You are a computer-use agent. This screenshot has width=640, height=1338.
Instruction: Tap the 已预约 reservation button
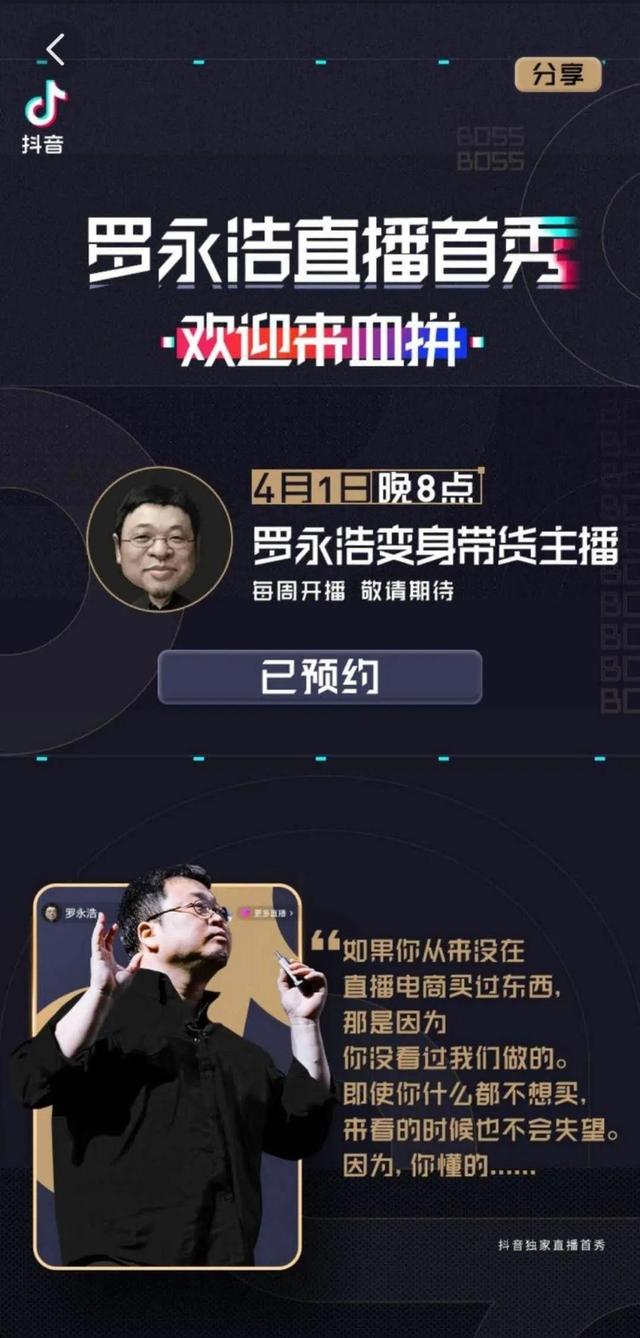click(320, 677)
